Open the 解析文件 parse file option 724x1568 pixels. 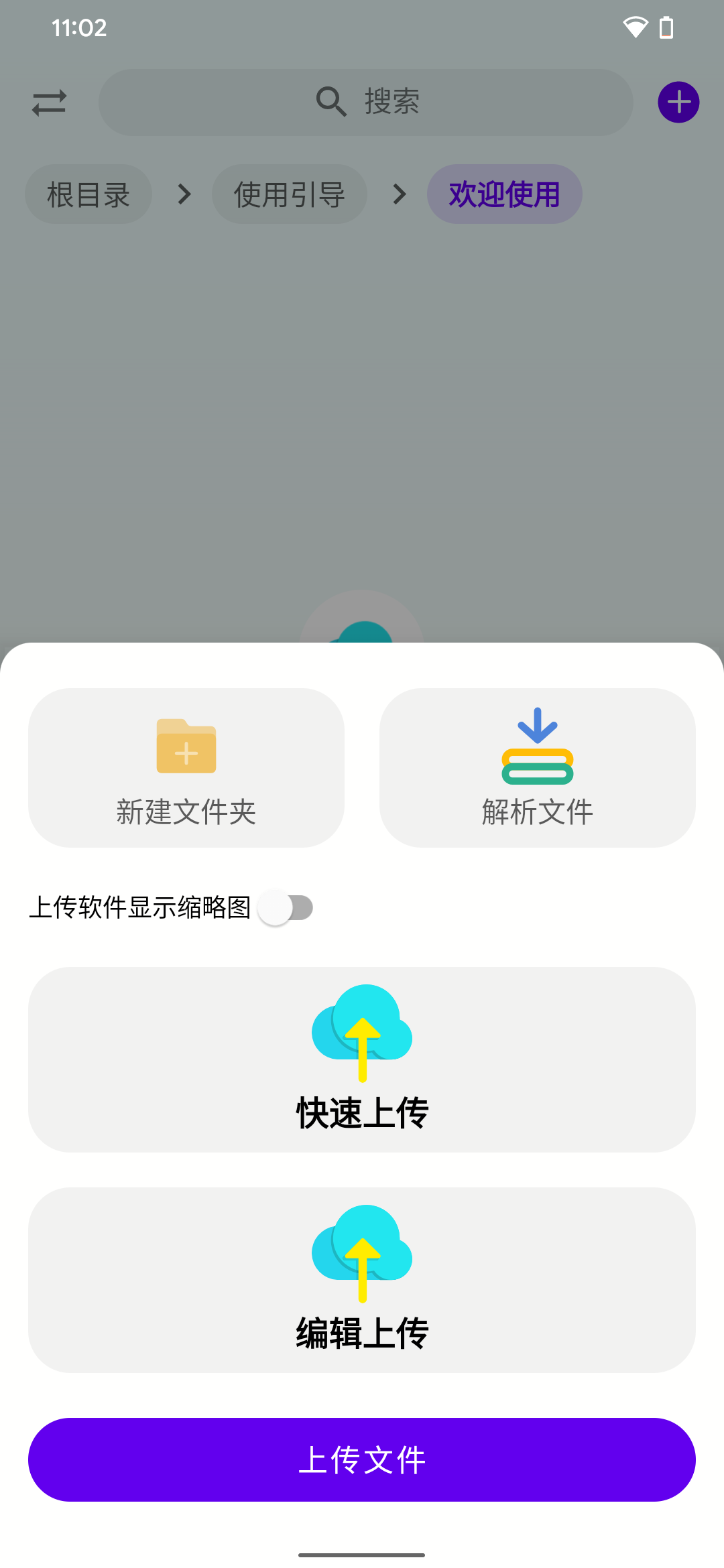538,768
